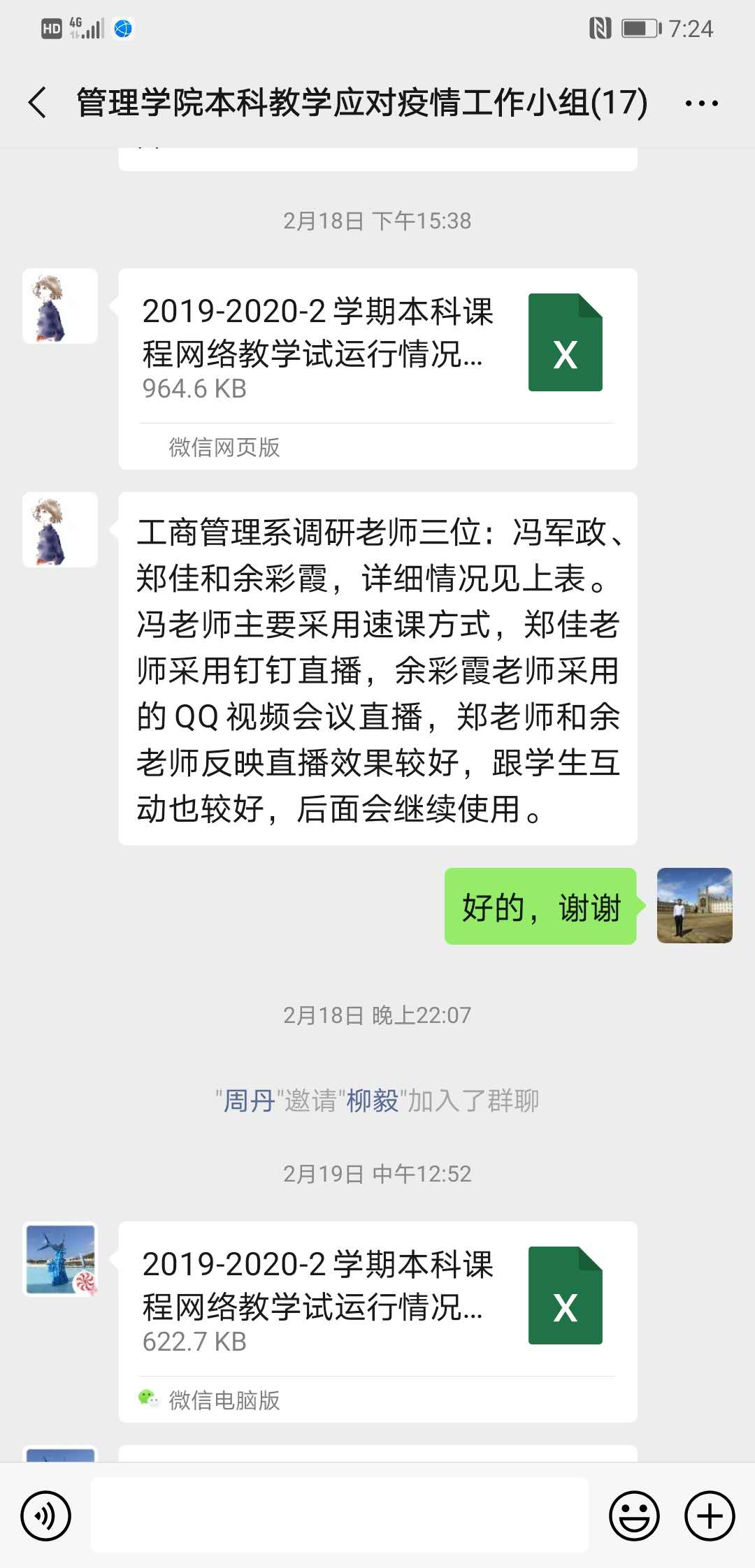The height and width of the screenshot is (1568, 755).
Task: Focus the message text field
Action: 340,1516
